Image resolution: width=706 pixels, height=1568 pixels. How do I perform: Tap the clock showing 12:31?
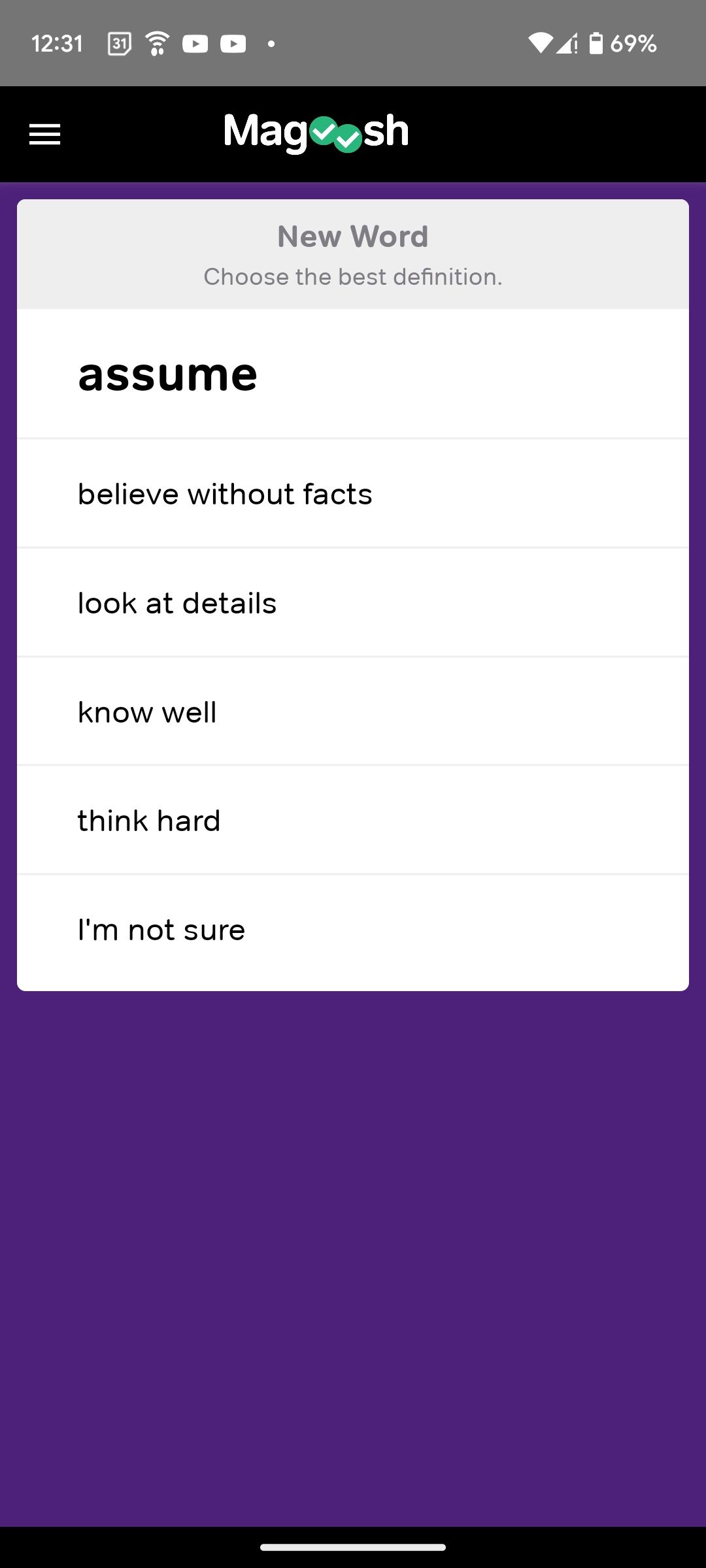(57, 42)
